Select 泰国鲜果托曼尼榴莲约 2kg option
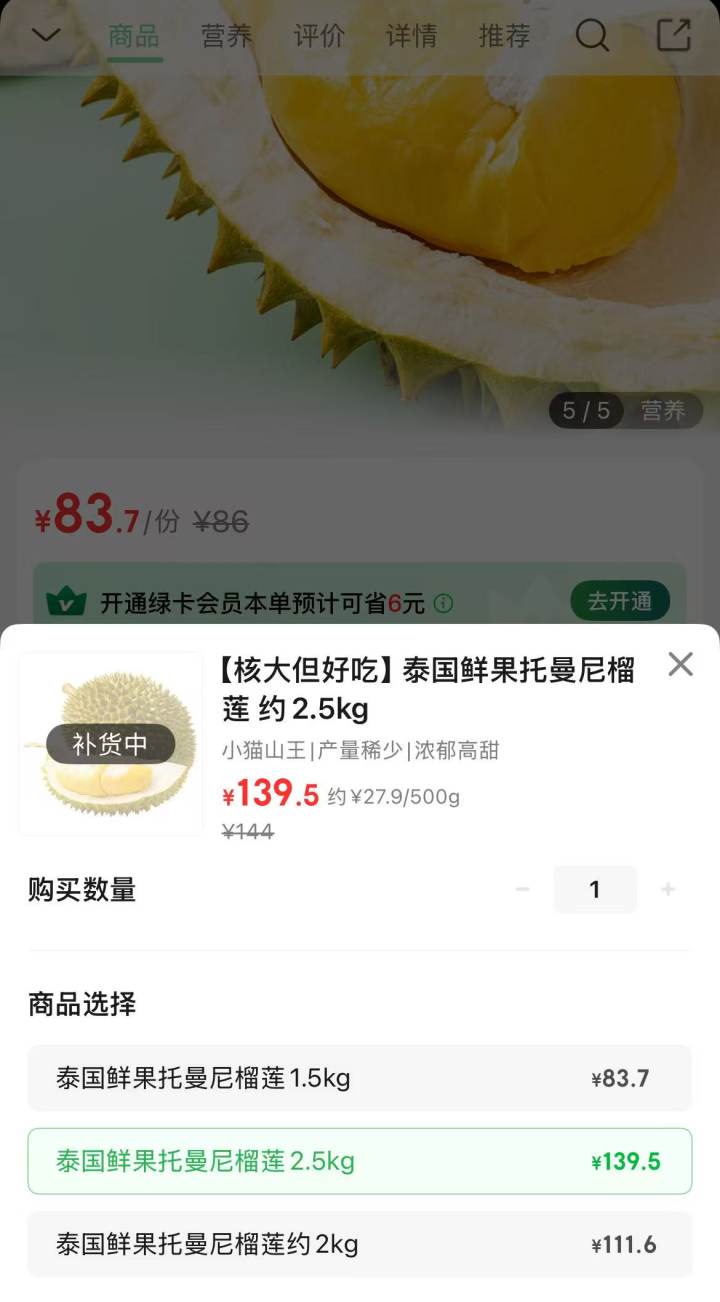Screen dimensions: 720x1302 click(359, 1244)
